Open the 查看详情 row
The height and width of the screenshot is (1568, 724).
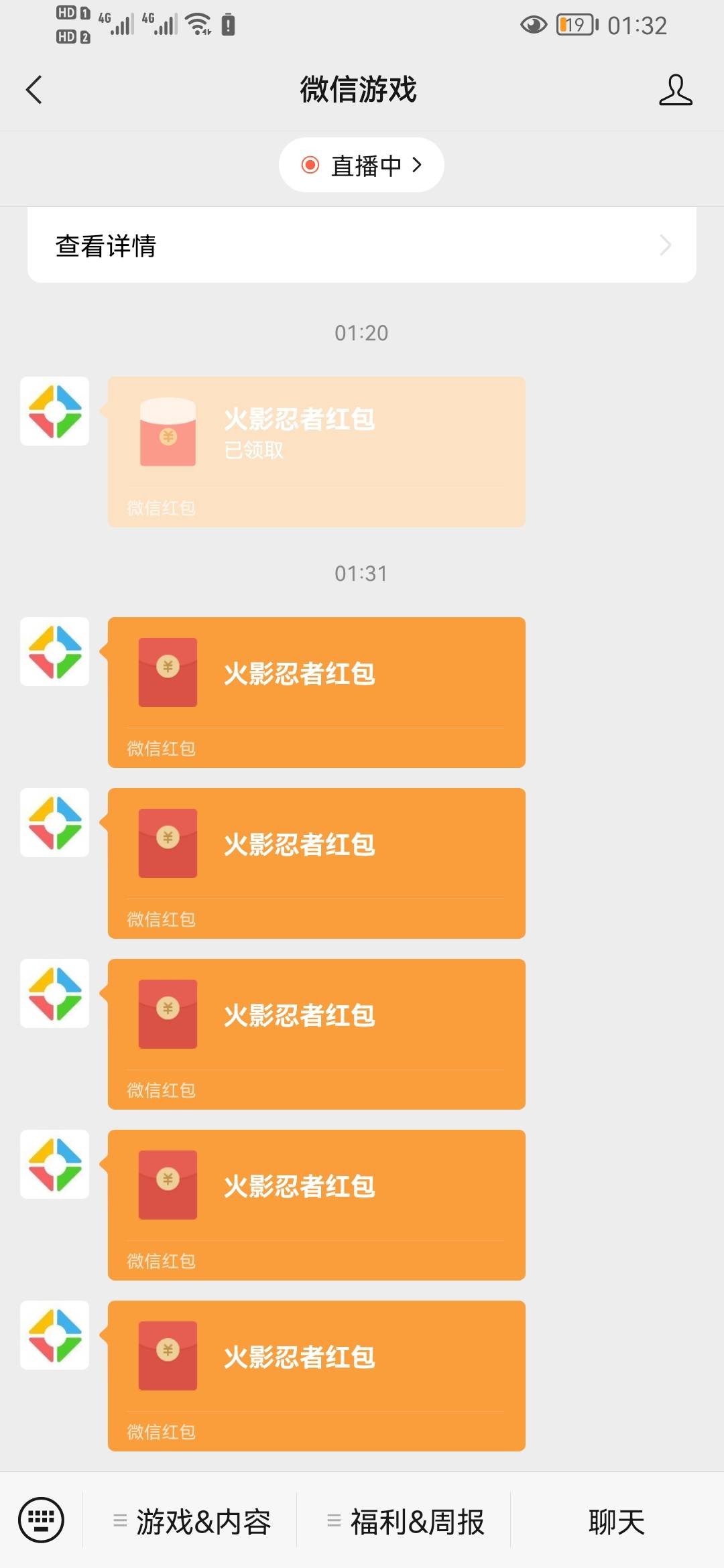[x=362, y=245]
